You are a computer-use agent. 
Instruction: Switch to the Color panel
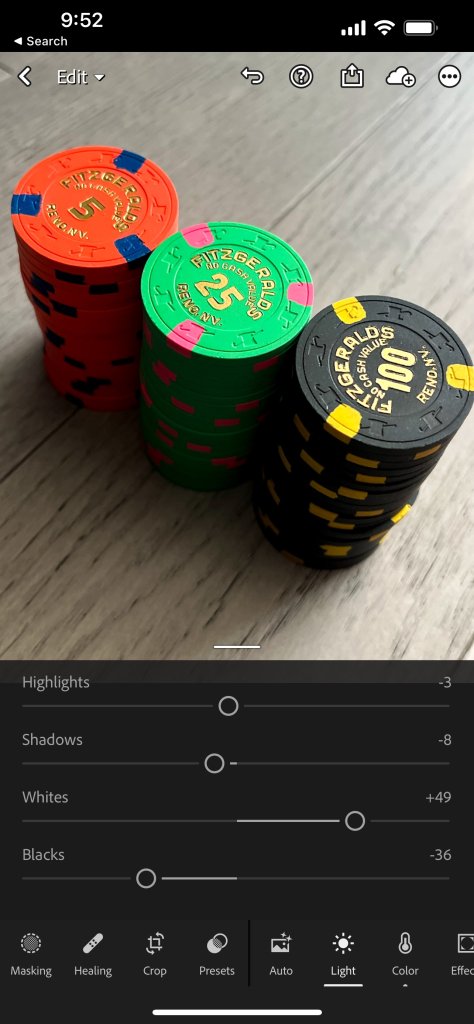pos(405,954)
